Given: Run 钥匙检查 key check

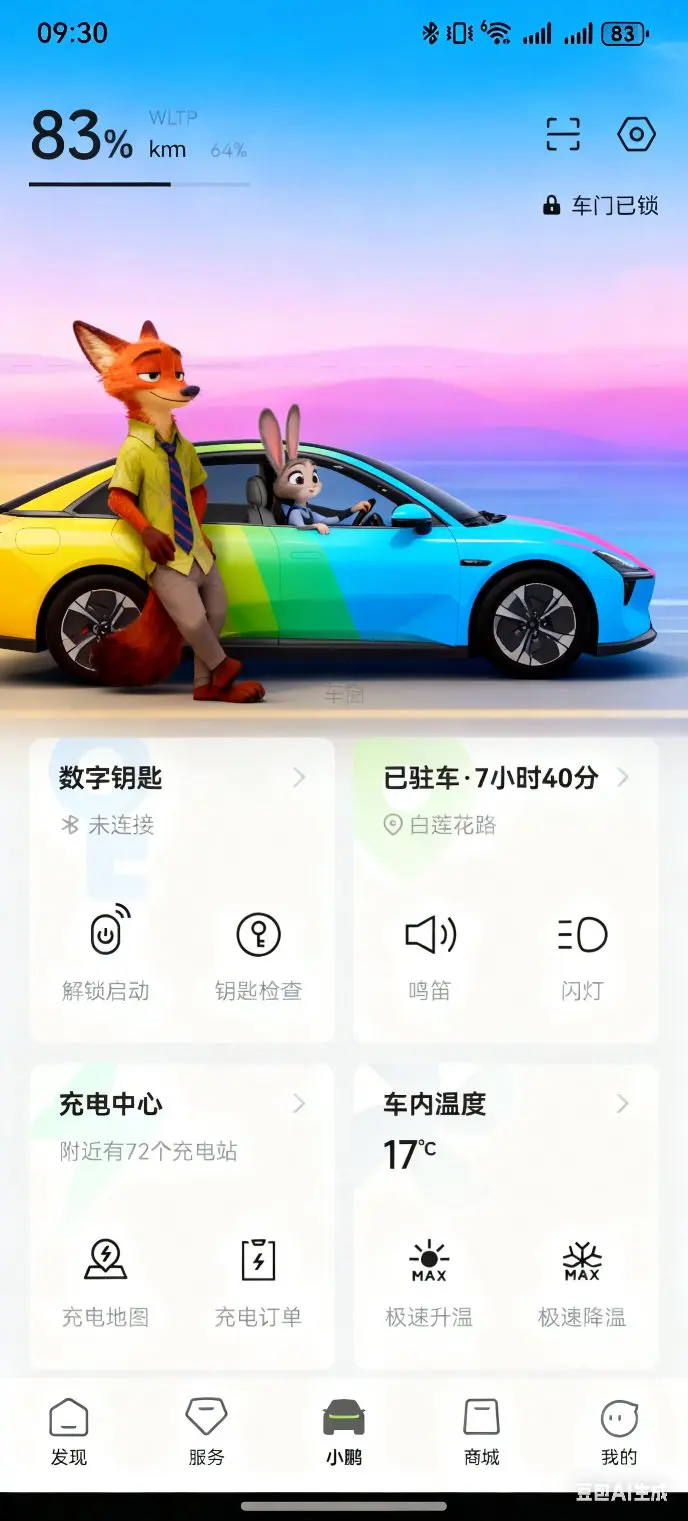Looking at the screenshot, I should (258, 953).
